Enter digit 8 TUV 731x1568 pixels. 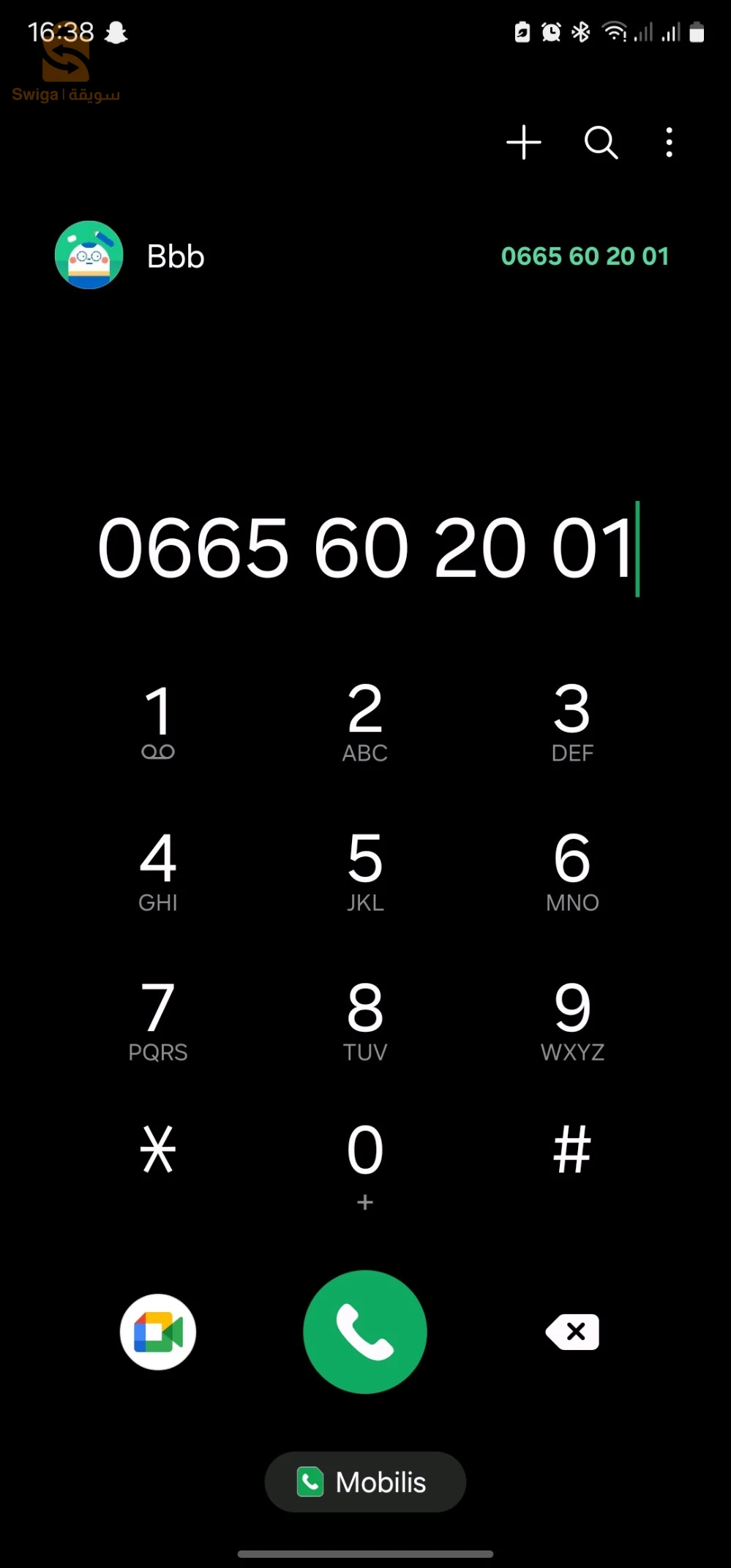365,1020
